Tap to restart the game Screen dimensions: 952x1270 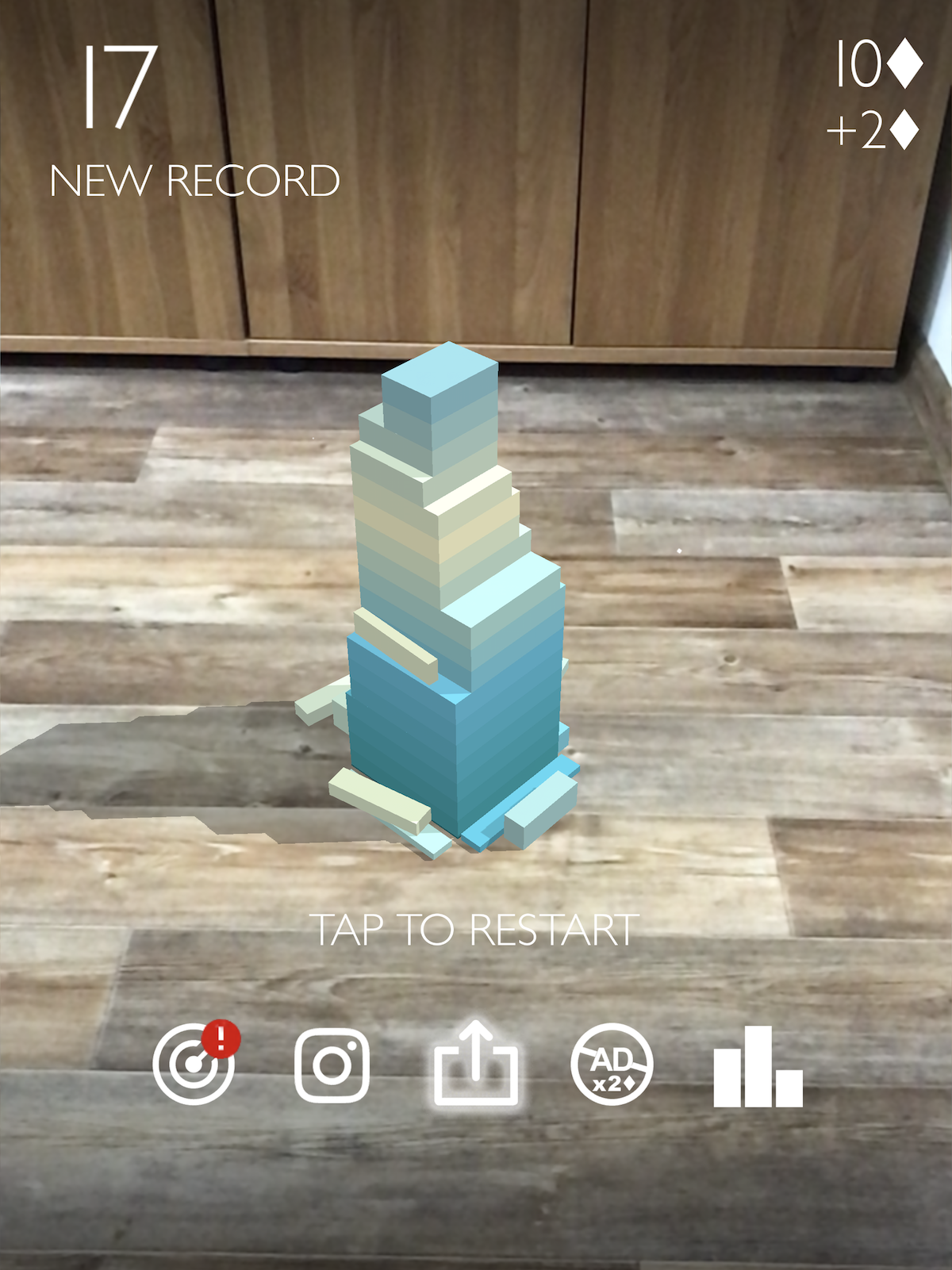point(474,930)
